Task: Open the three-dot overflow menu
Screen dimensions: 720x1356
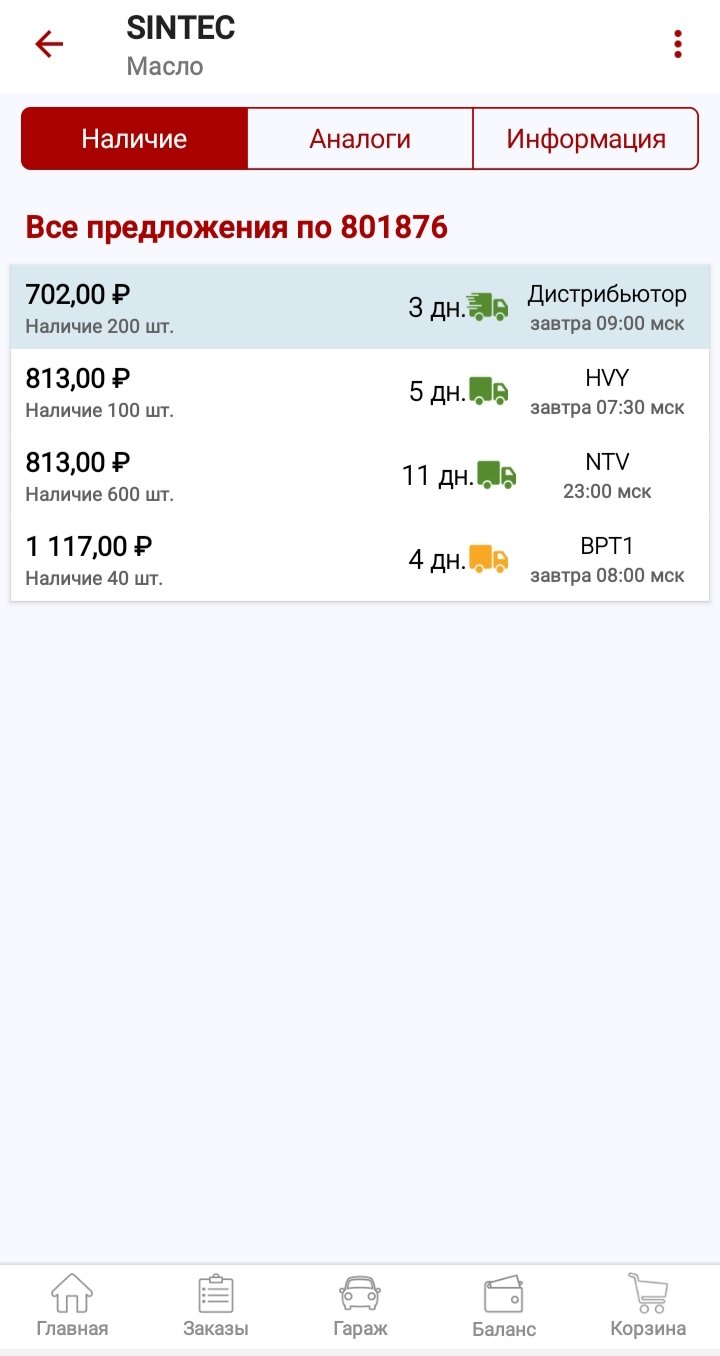Action: coord(678,44)
